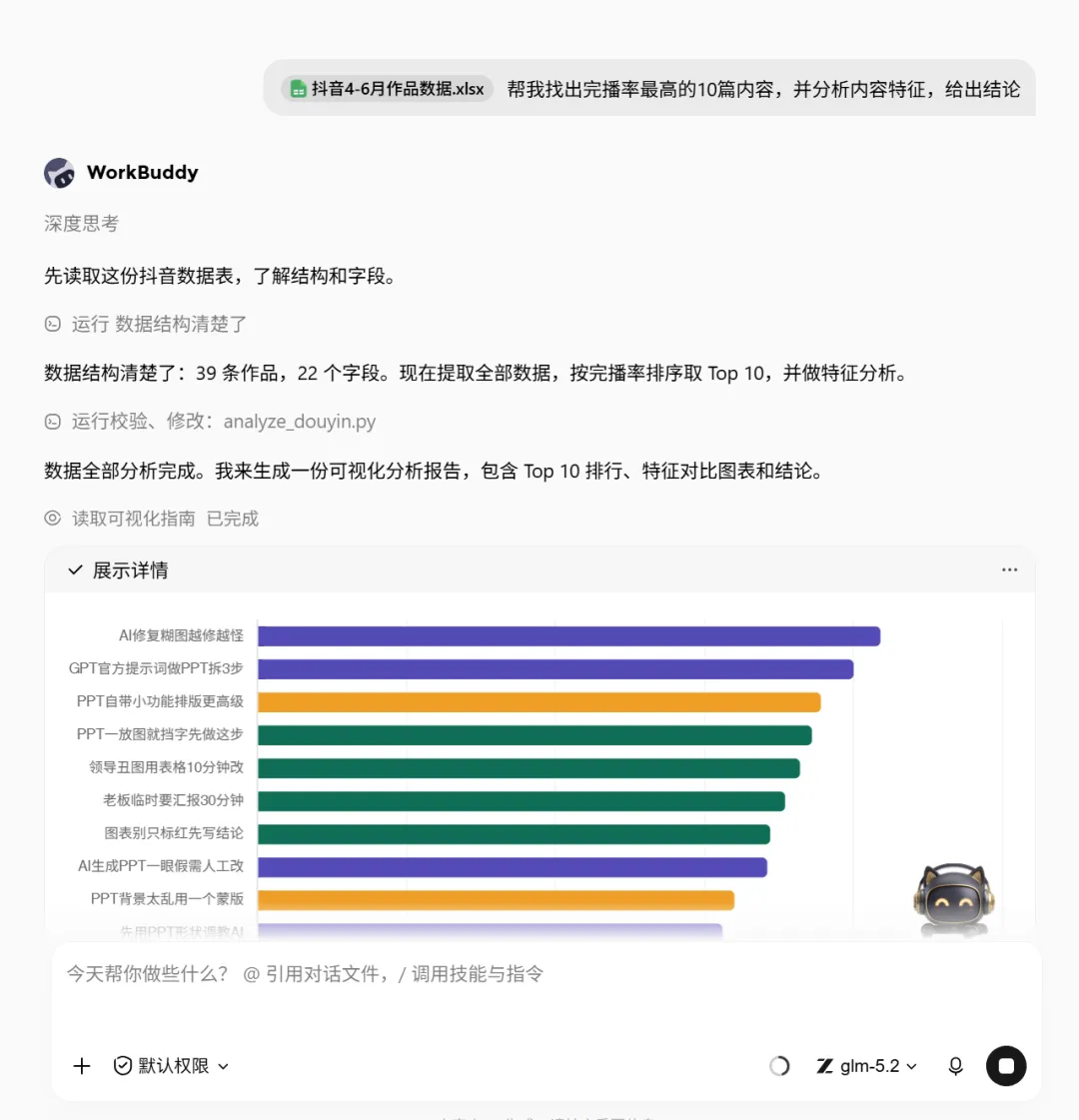Expand the 深度思考 section
Image resolution: width=1079 pixels, height=1120 pixels.
[x=81, y=224]
